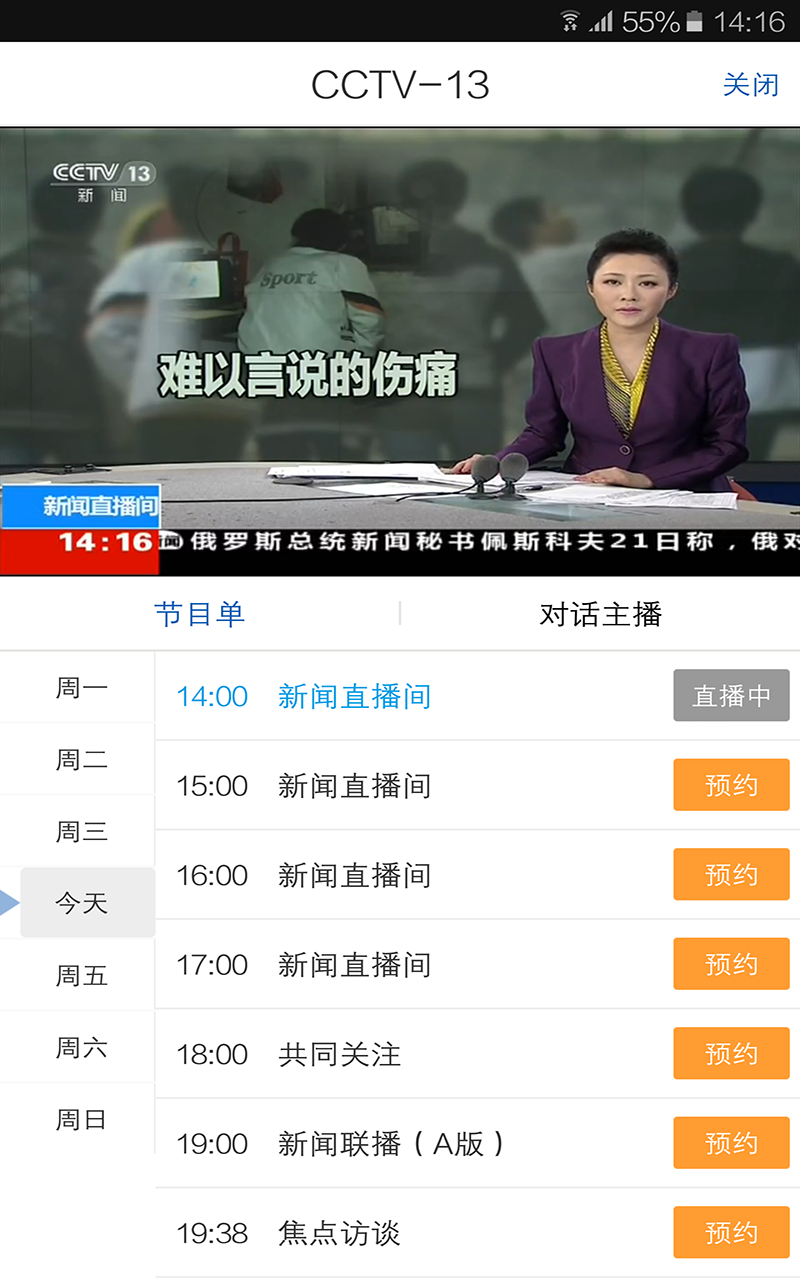The image size is (800, 1280).
Task: Select 周日 in the day list
Action: click(x=80, y=1119)
